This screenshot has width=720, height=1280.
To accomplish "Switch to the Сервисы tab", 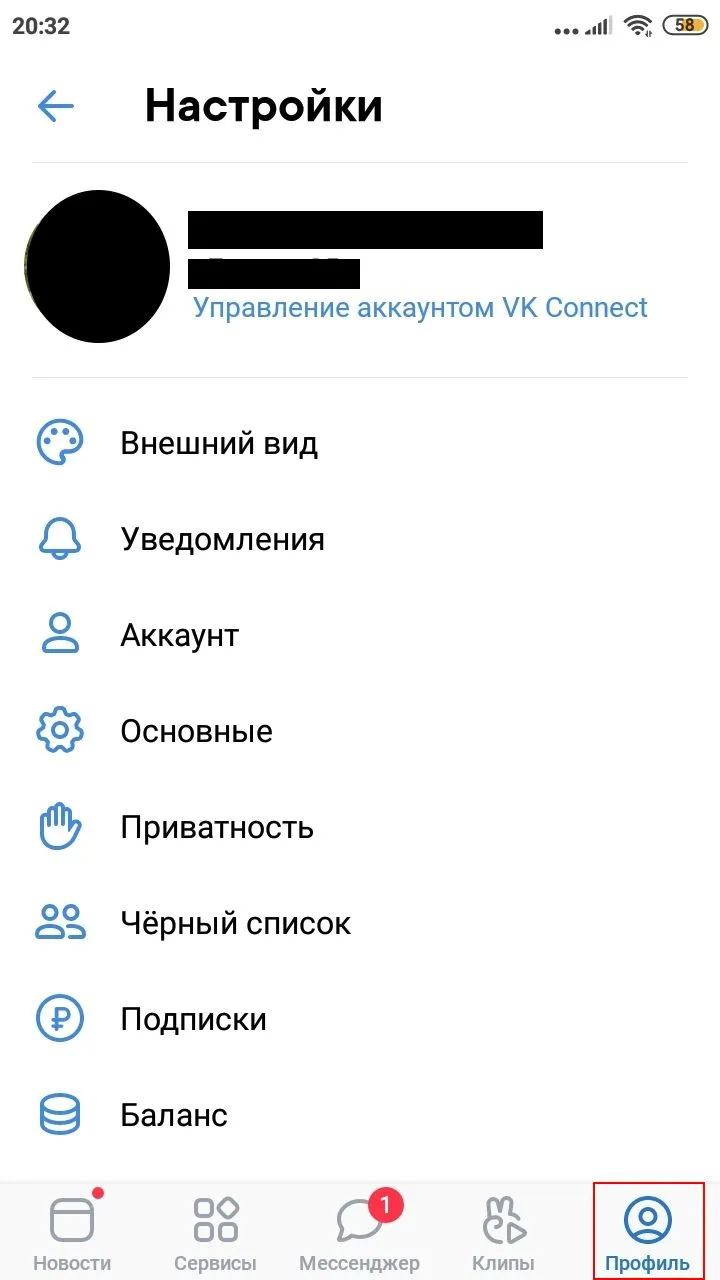I will pos(216,1232).
